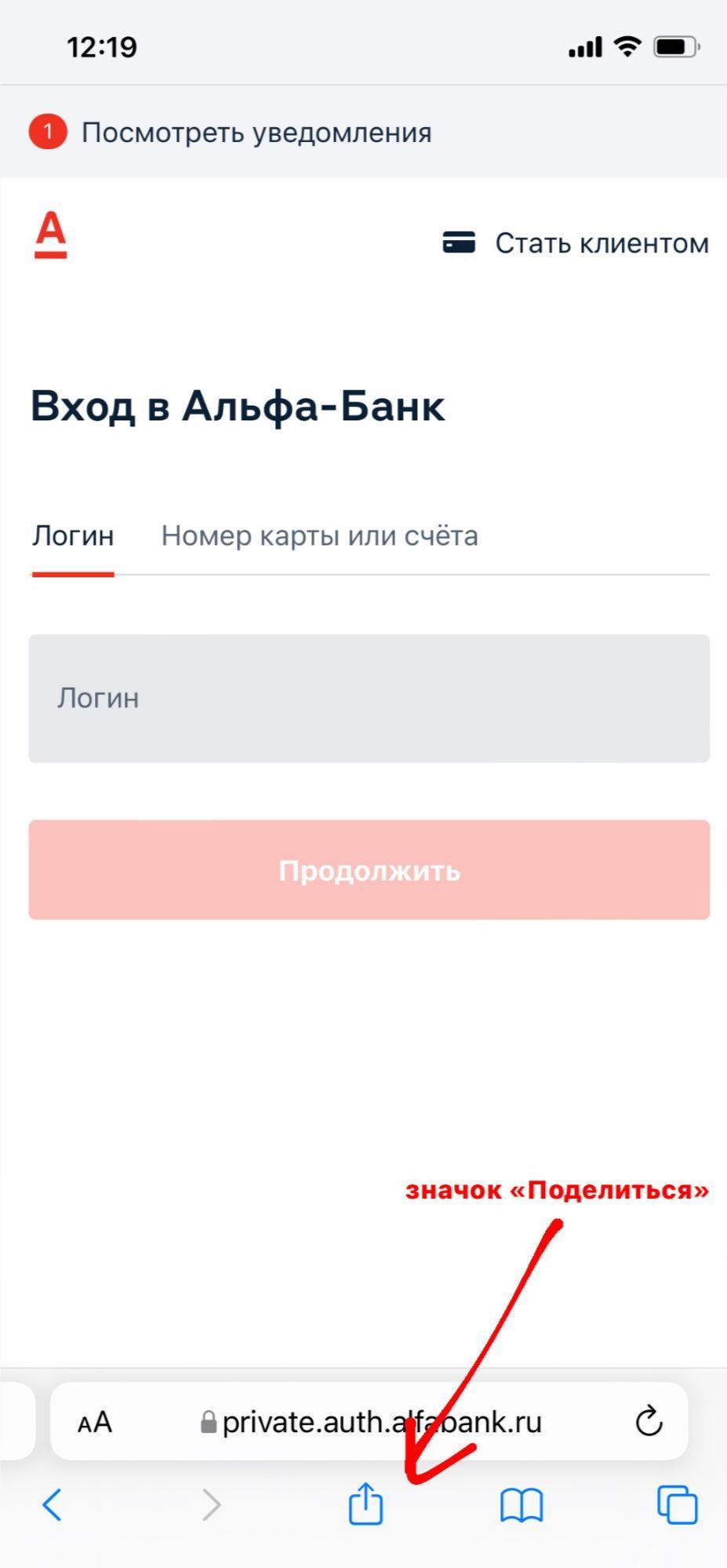This screenshot has height=1568, width=727.
Task: Focus the Логин input field
Action: [369, 698]
